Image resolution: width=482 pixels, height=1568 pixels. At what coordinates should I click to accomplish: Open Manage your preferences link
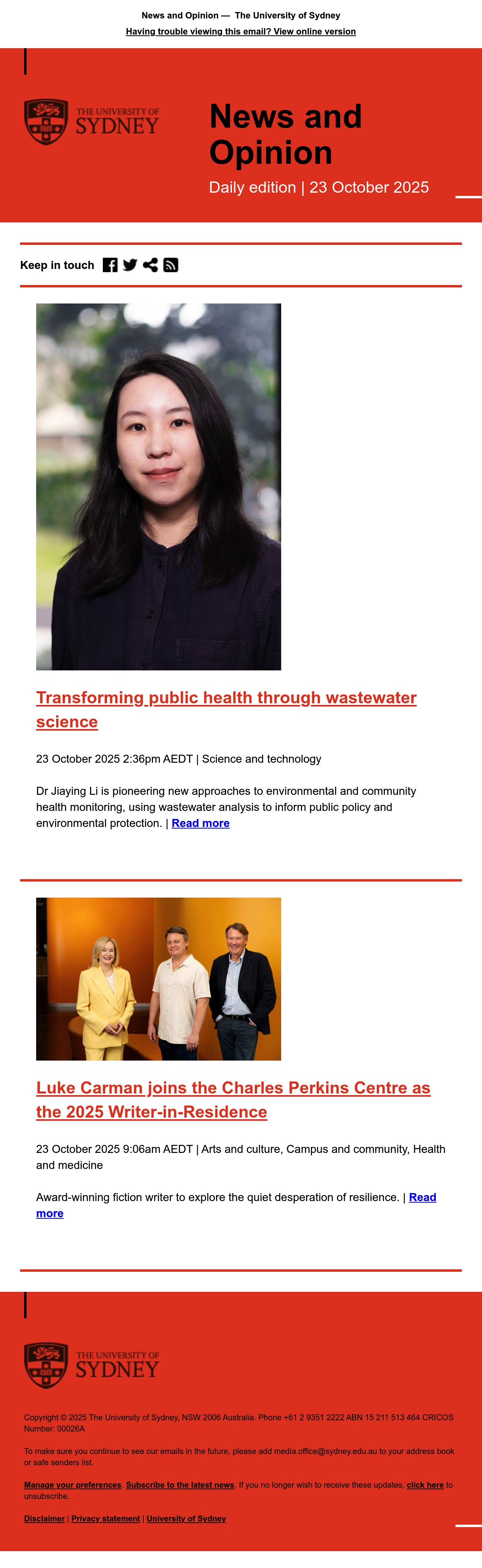point(73,1485)
